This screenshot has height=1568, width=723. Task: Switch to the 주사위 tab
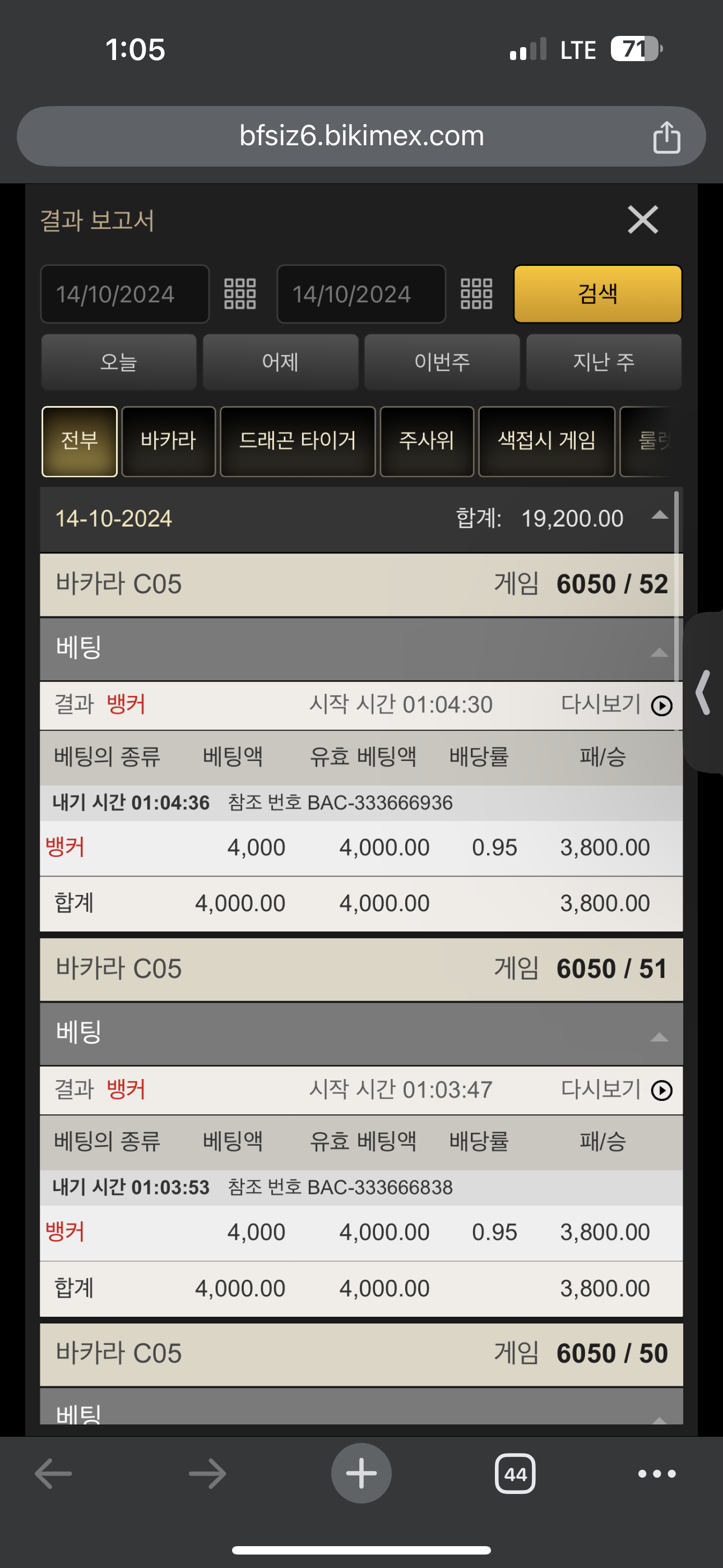[x=426, y=441]
